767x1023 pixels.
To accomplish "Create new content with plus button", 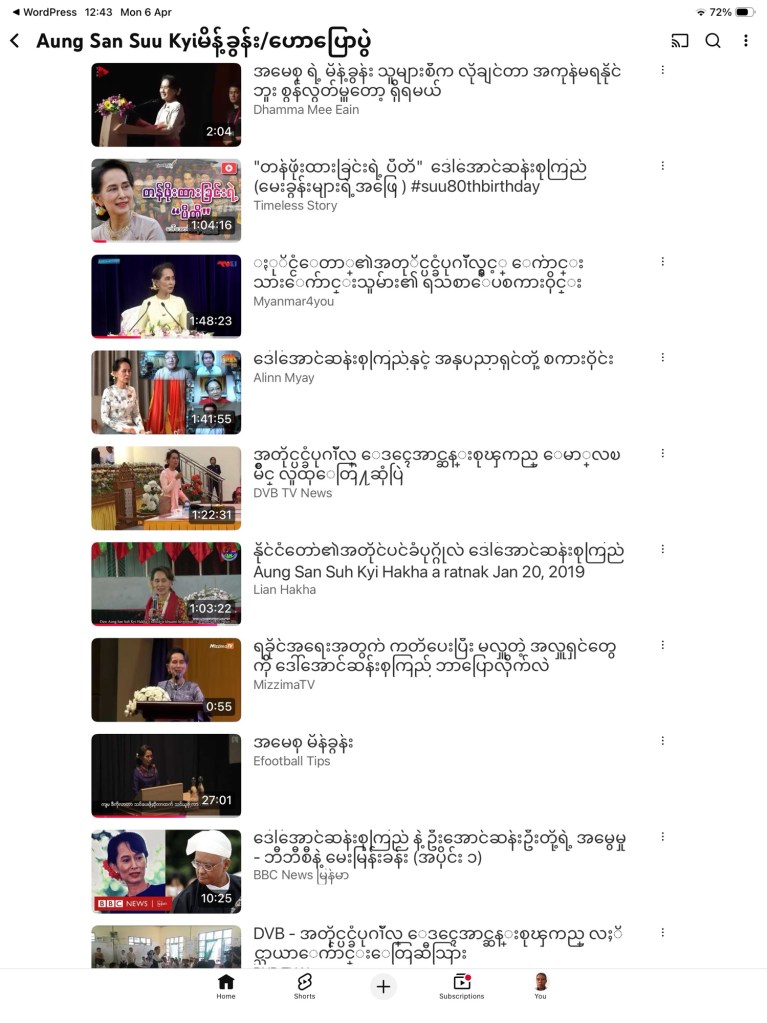I will [383, 986].
